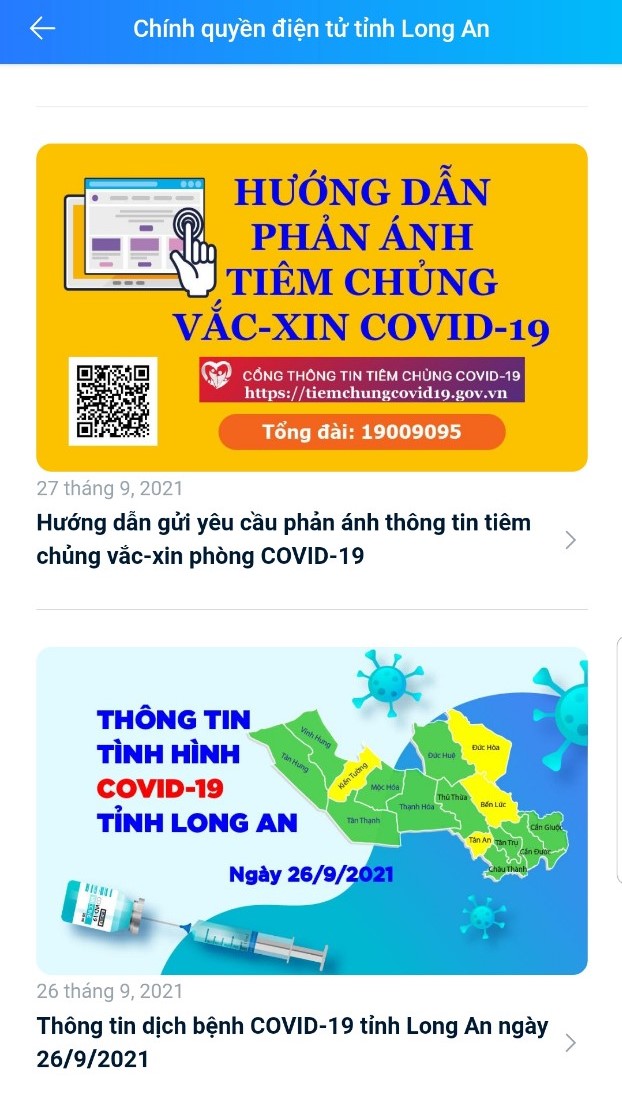This screenshot has width=622, height=1093.
Task: Open the COVID-19 vaccination feedback guide banner
Action: (x=311, y=307)
